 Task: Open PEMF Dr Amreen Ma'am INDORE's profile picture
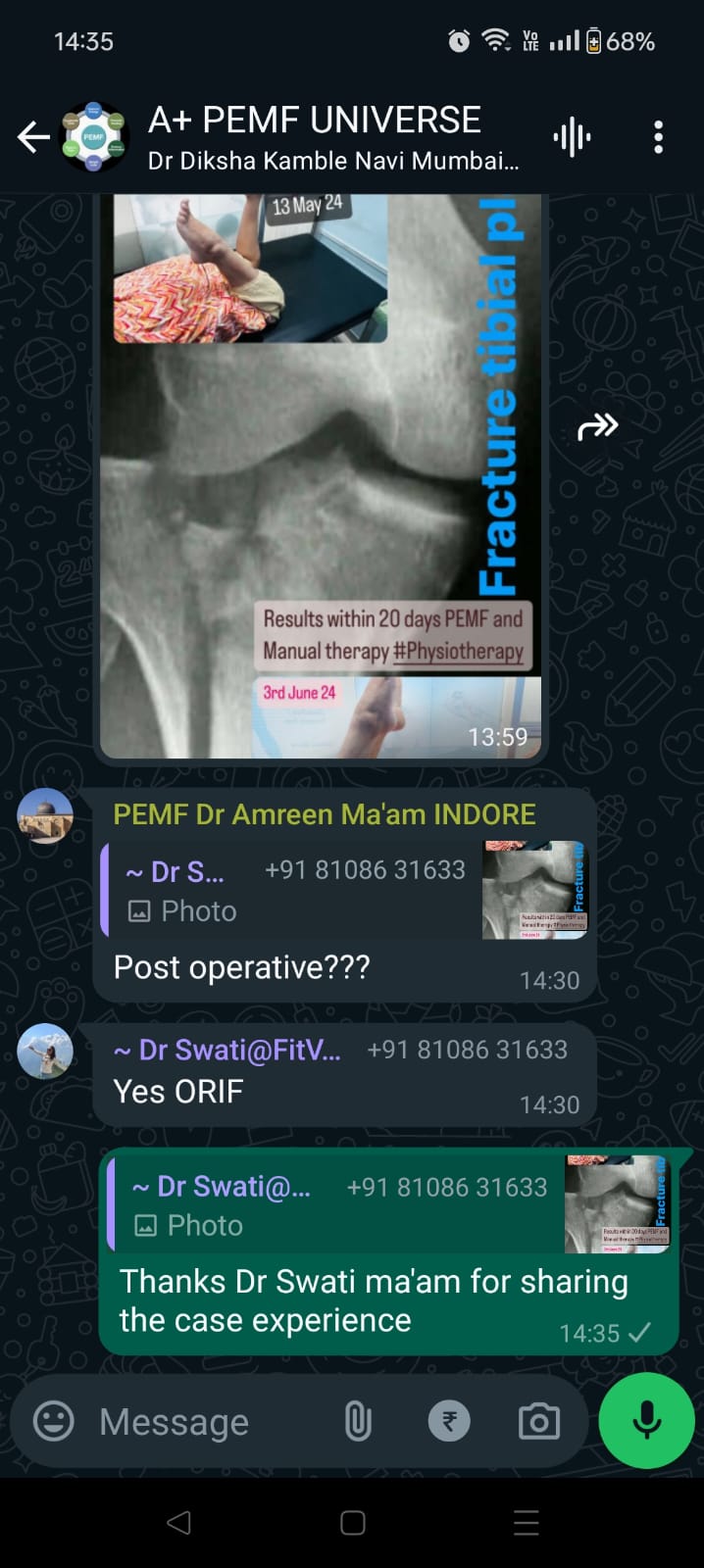(x=45, y=815)
